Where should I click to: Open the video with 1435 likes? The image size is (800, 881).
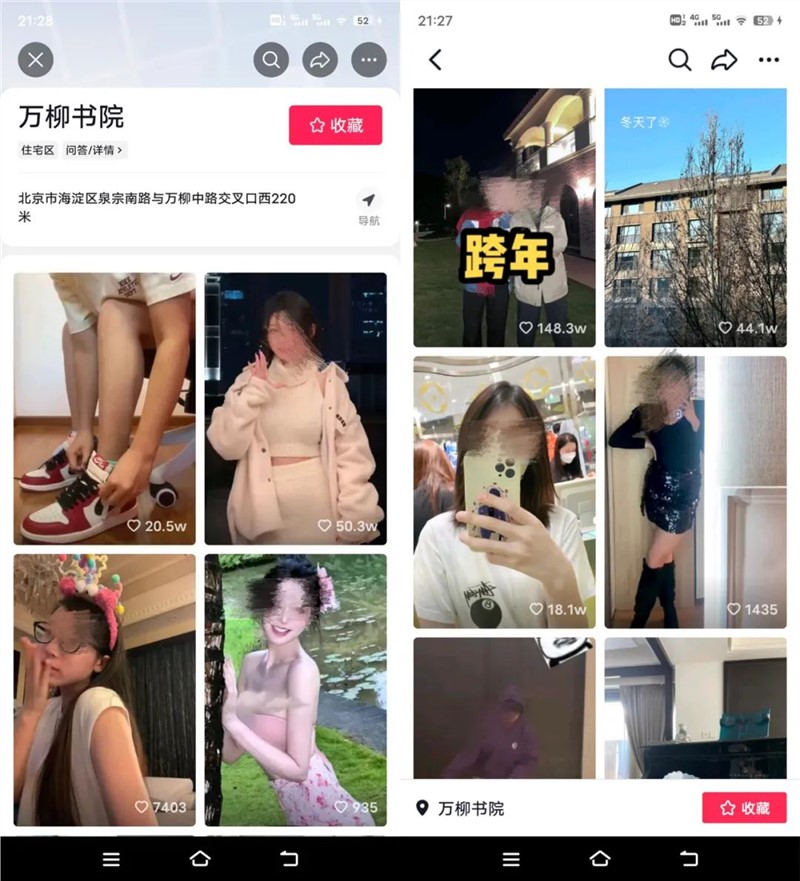pos(695,492)
